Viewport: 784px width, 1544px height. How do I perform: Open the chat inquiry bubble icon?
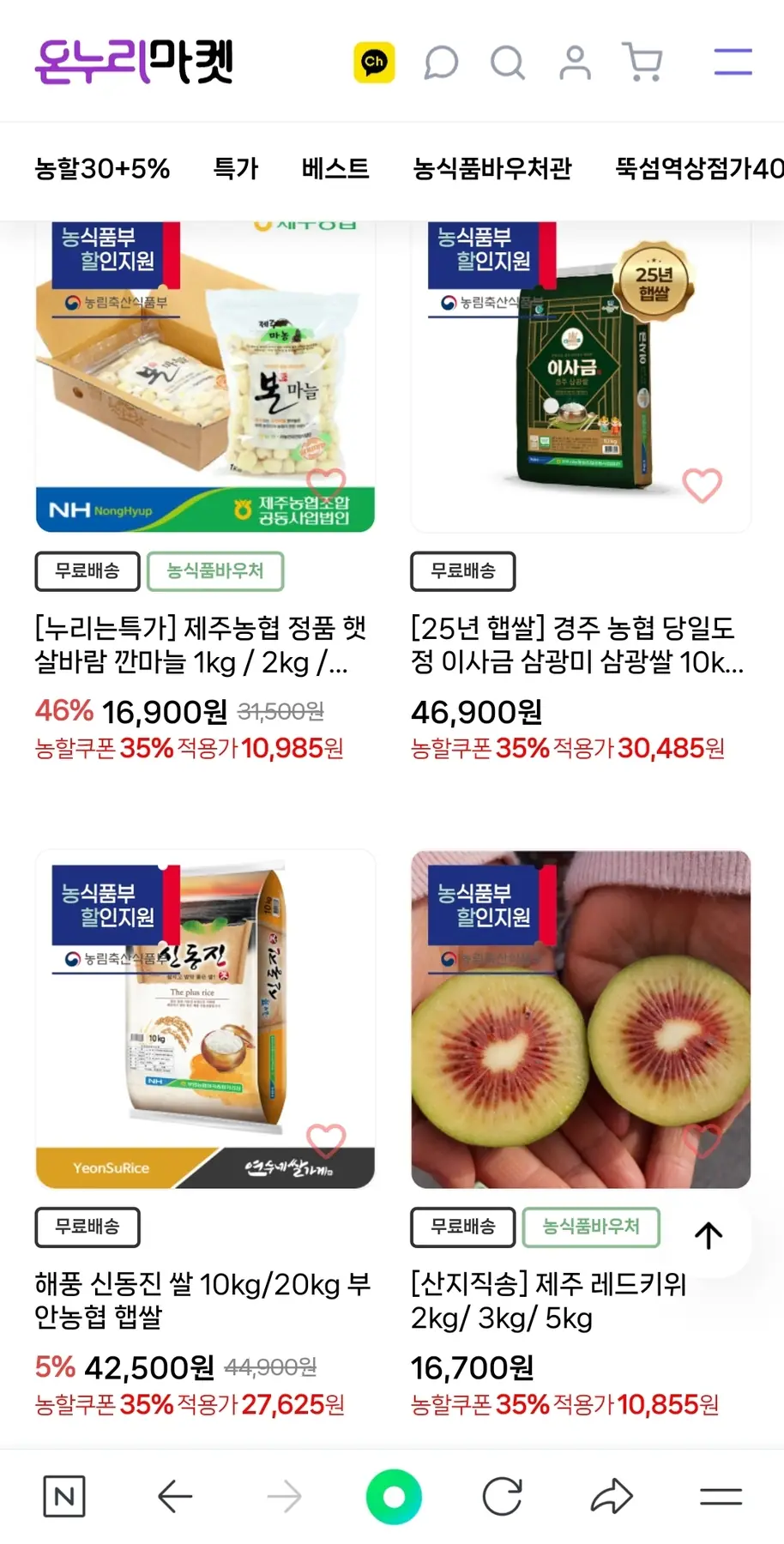point(441,63)
